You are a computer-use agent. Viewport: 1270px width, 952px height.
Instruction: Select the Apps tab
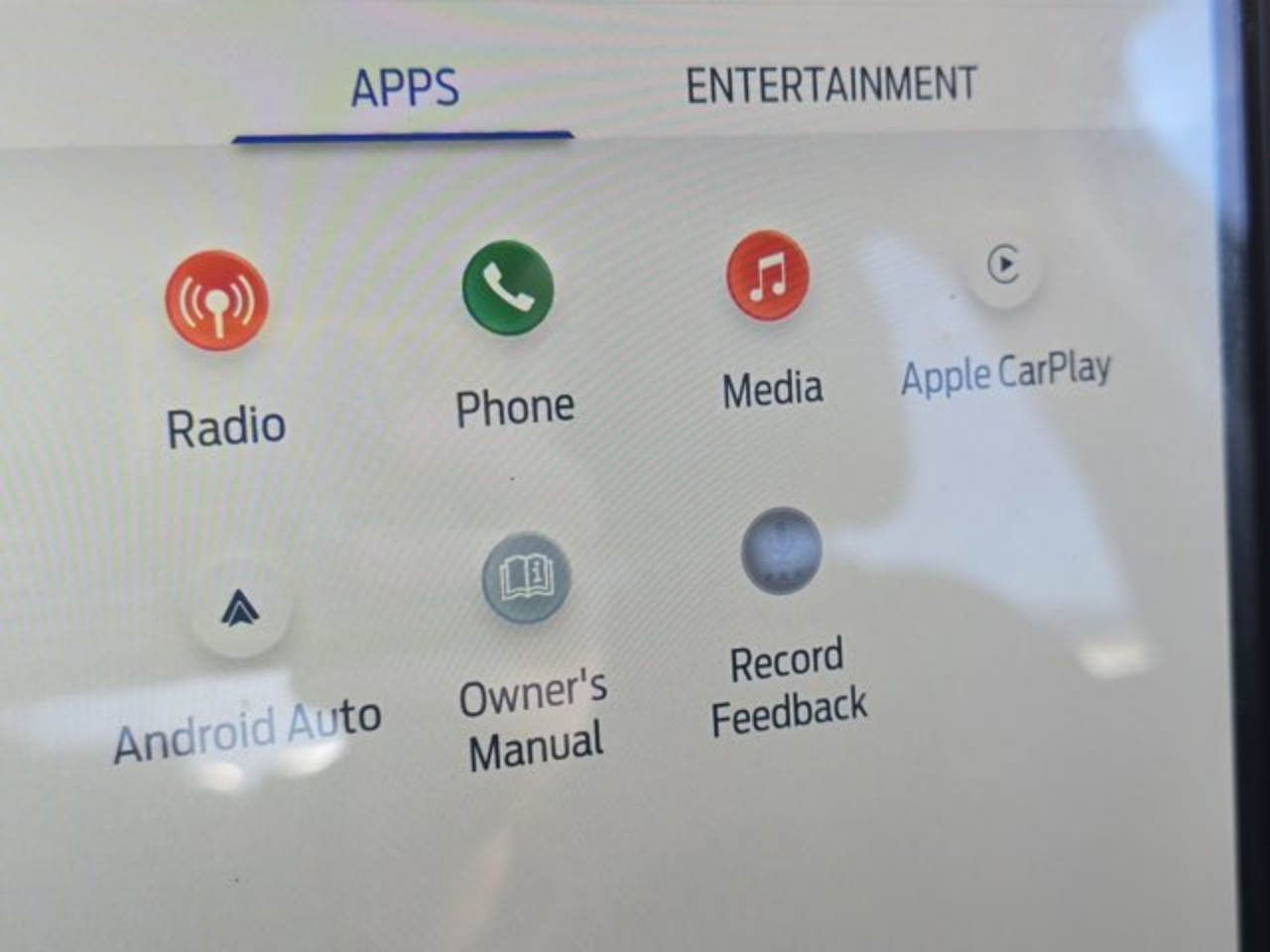point(404,89)
